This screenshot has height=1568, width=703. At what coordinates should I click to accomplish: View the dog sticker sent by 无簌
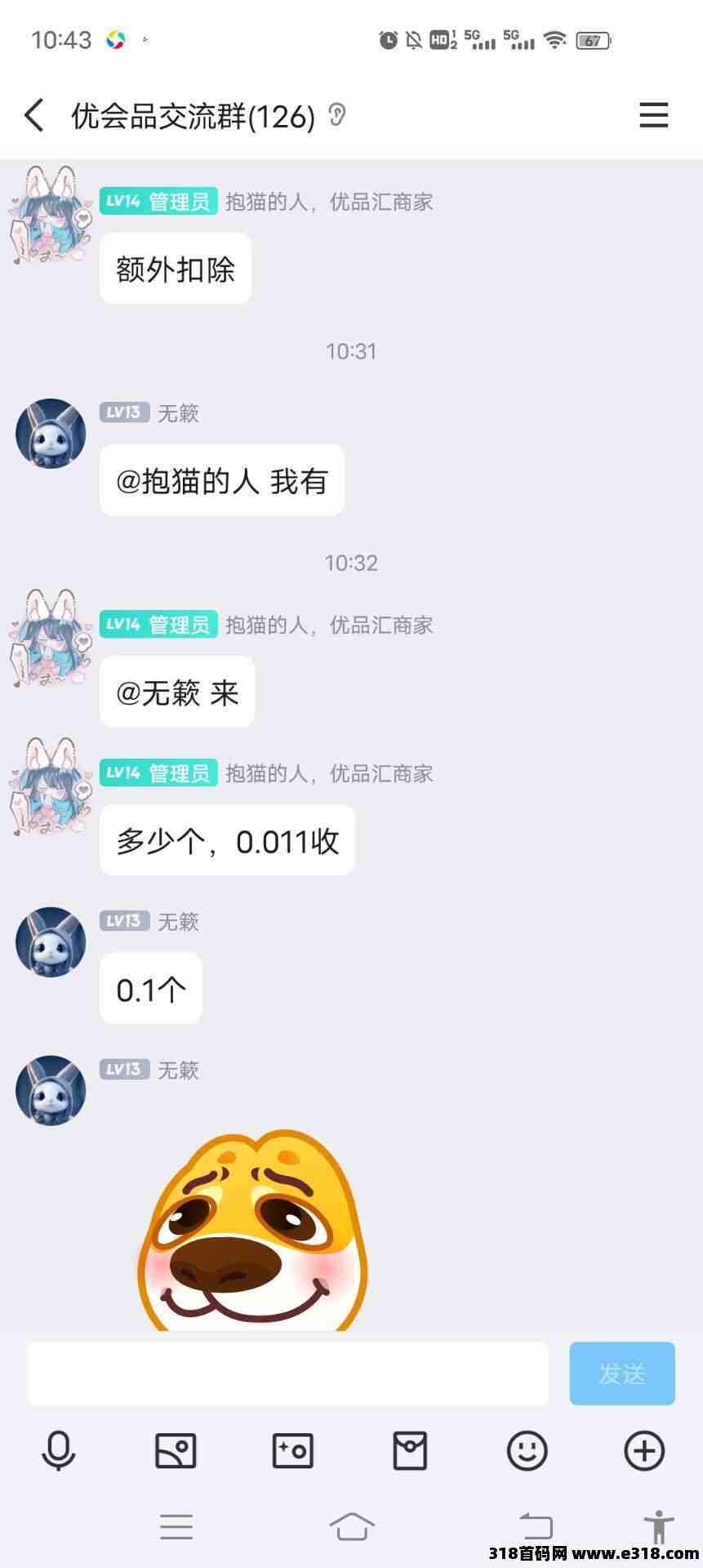[x=253, y=1233]
